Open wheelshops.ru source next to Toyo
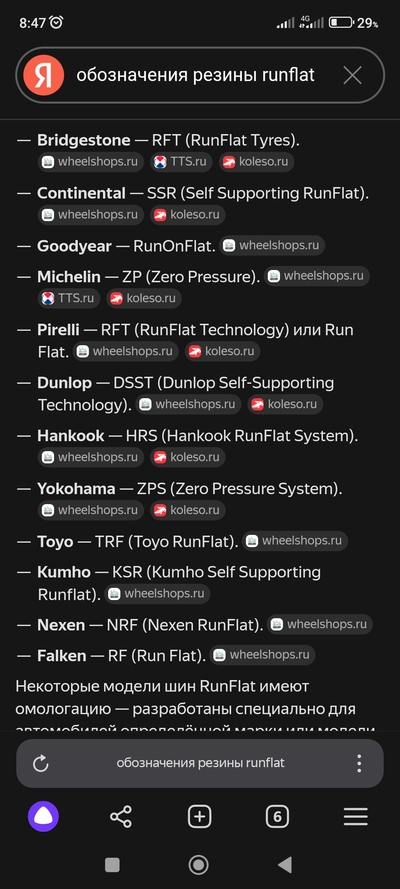The width and height of the screenshot is (400, 889). pyautogui.click(x=295, y=541)
